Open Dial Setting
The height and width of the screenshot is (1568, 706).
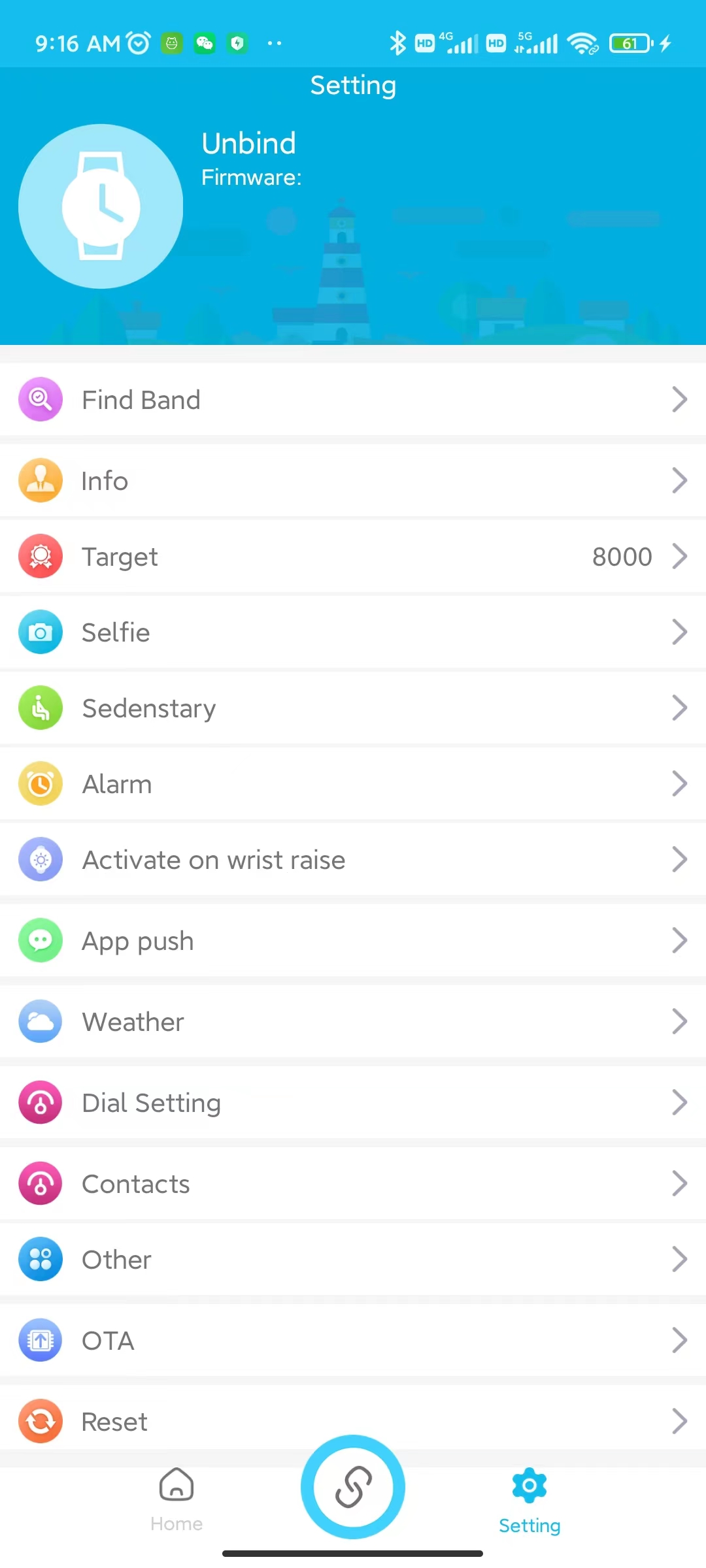(x=353, y=1103)
